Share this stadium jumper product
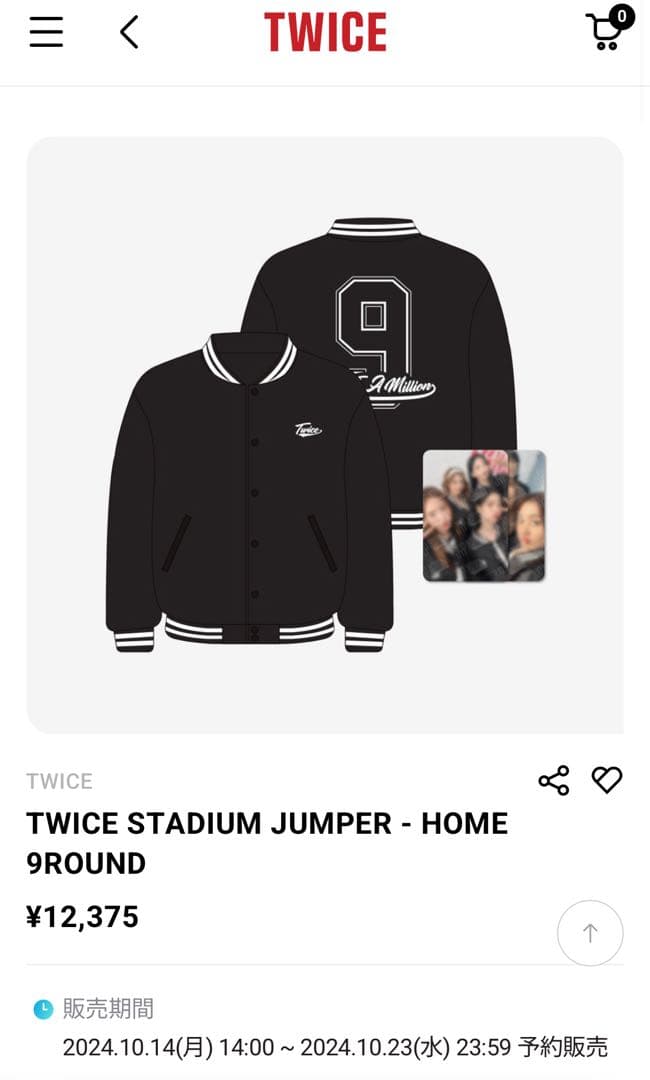The width and height of the screenshot is (650, 1080). pos(553,780)
